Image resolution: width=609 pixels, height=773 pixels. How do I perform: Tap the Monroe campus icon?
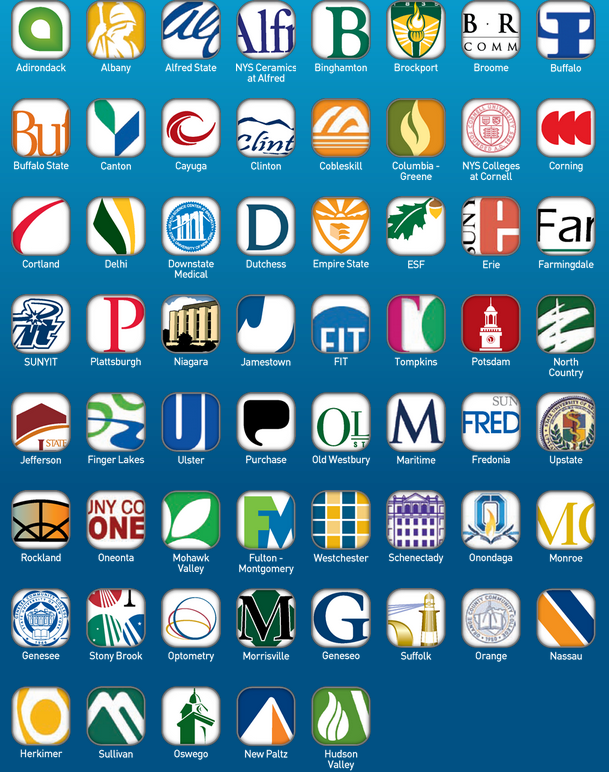(x=566, y=520)
